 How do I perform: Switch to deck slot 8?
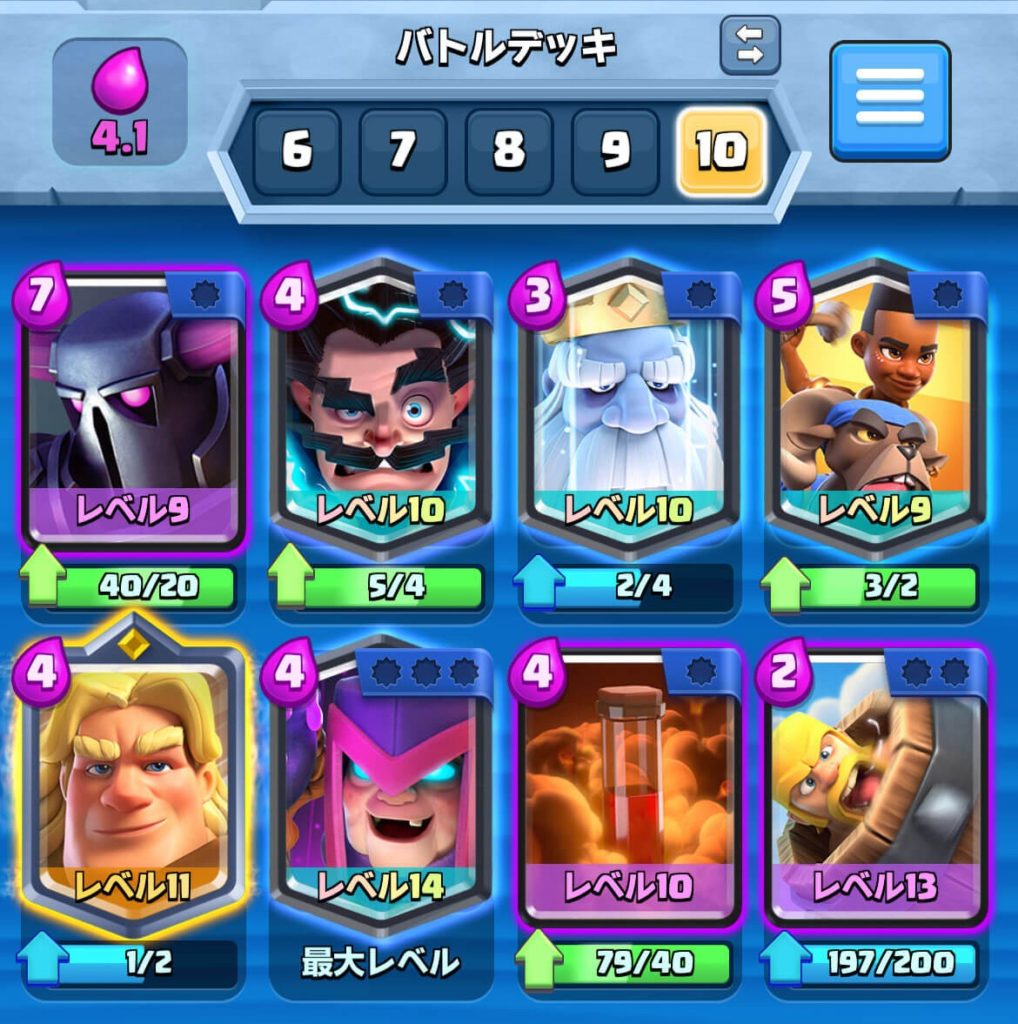(x=509, y=152)
